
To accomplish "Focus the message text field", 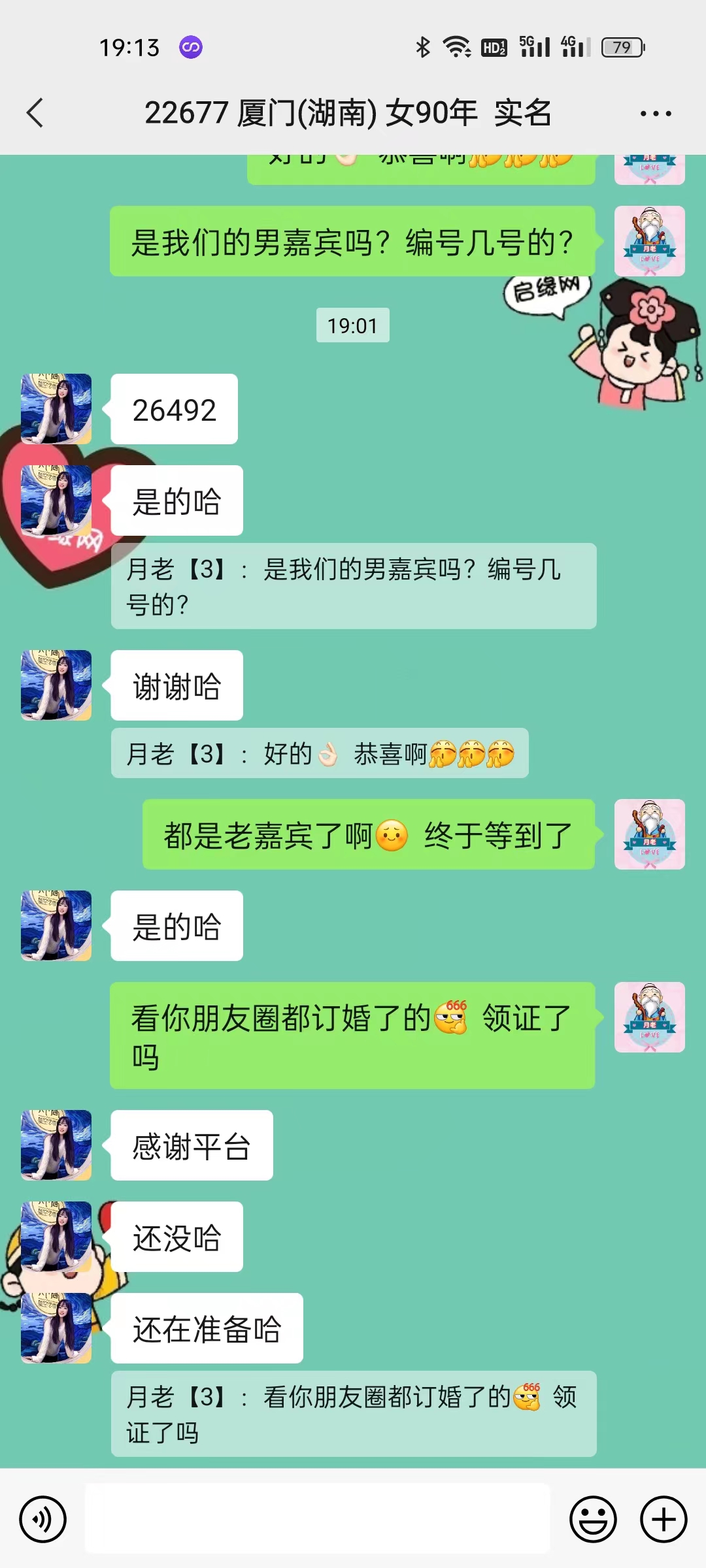I will (x=317, y=1518).
